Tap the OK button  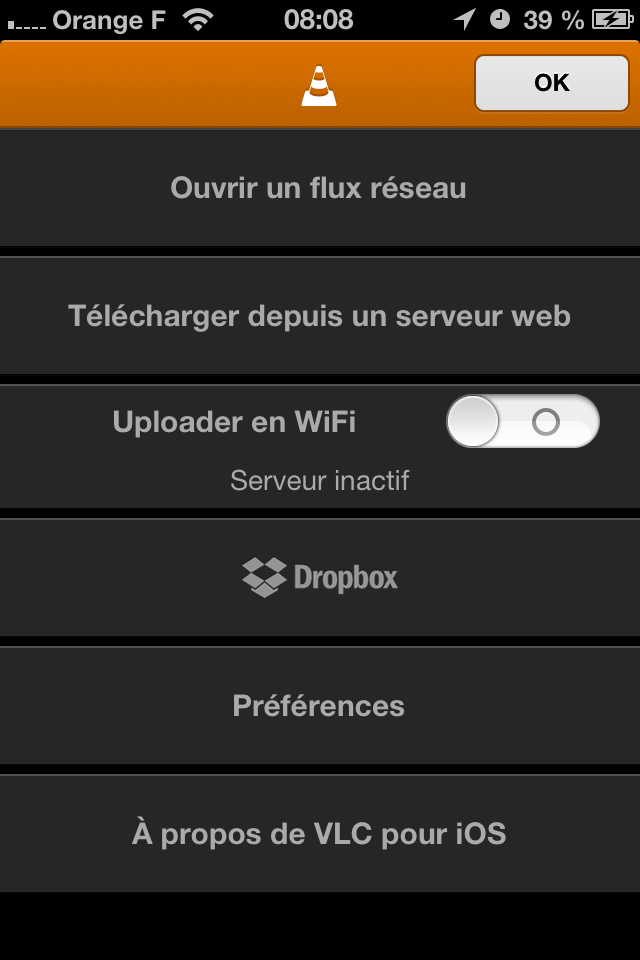(551, 83)
